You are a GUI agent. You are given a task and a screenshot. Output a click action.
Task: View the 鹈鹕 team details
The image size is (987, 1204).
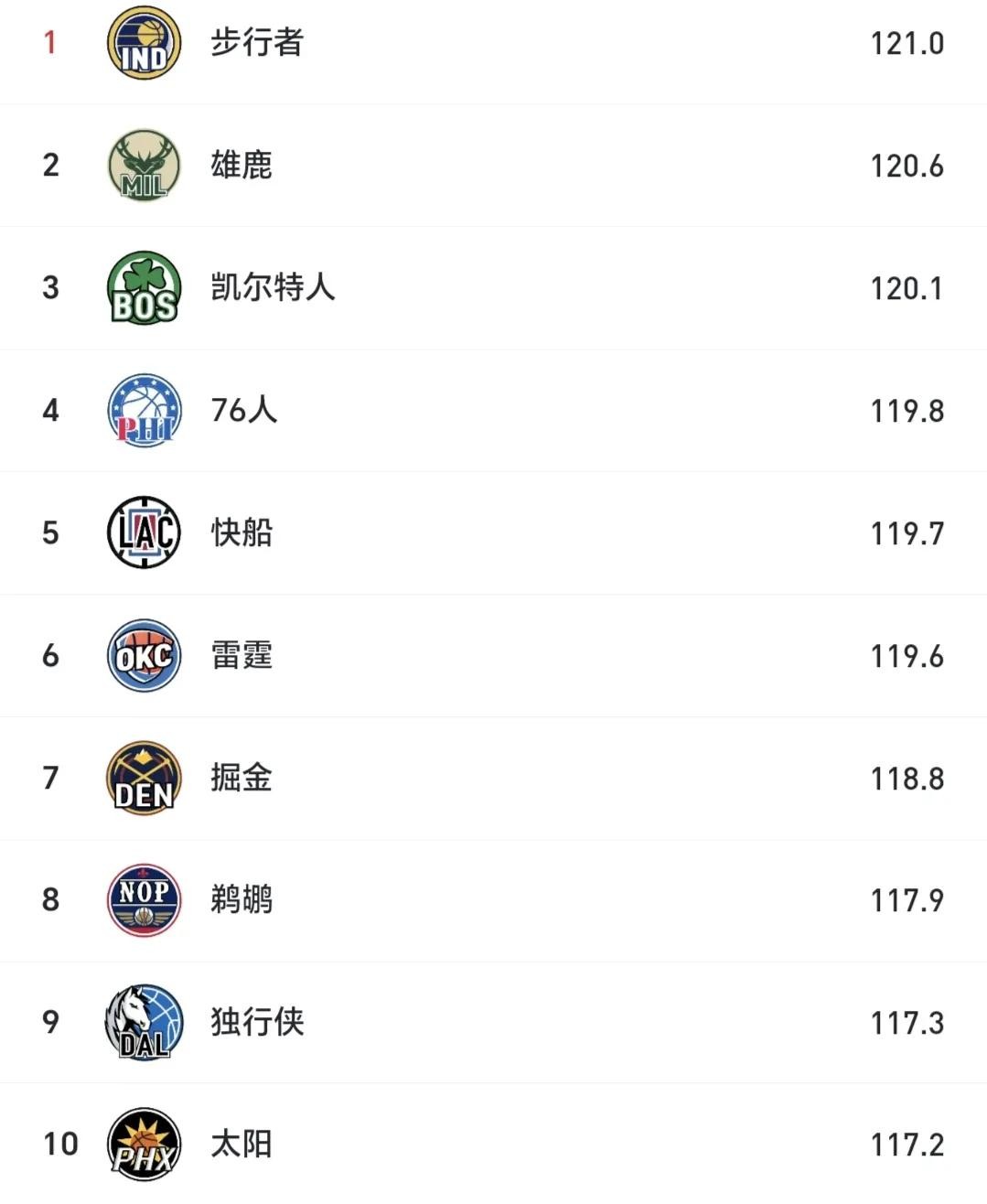click(x=241, y=900)
